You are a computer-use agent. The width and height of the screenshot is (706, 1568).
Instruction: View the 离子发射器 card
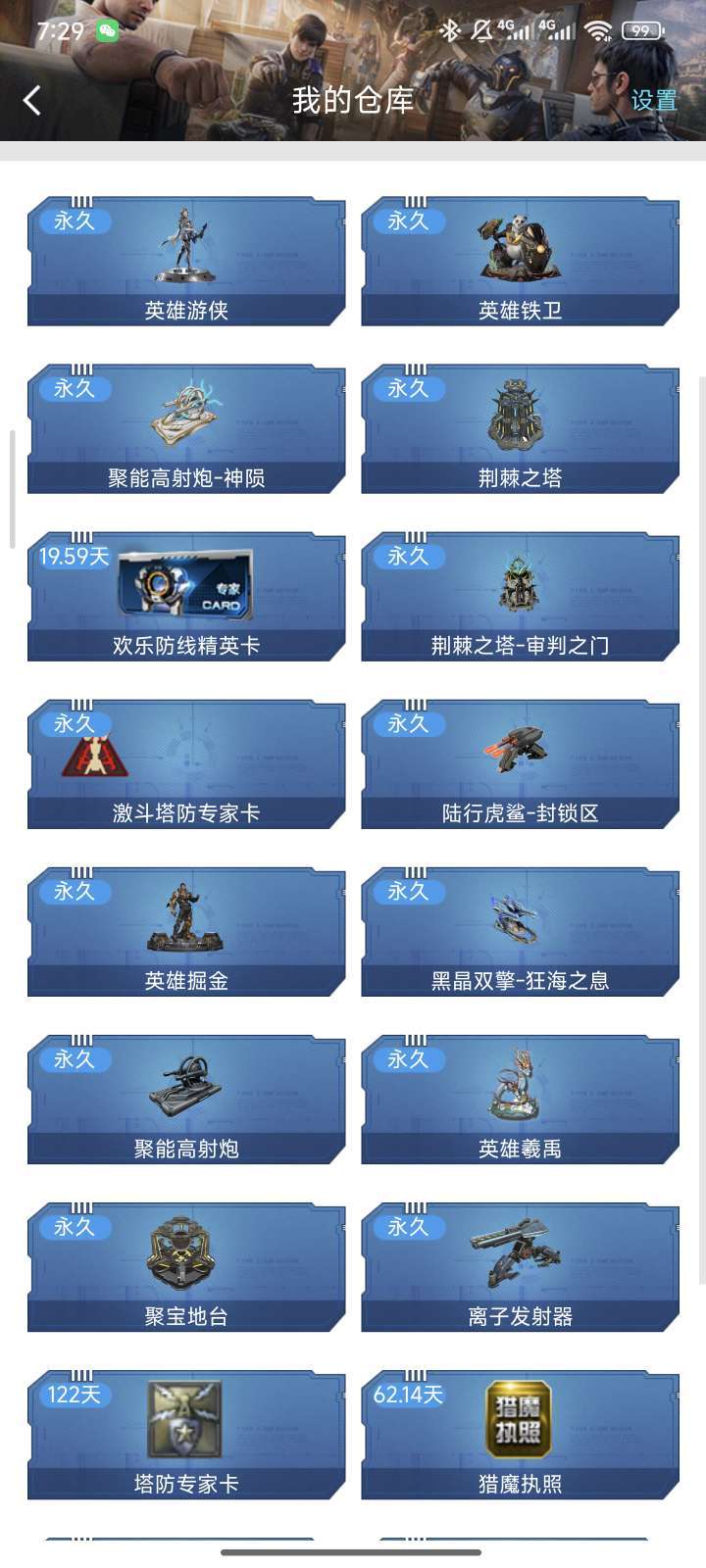[x=520, y=1267]
